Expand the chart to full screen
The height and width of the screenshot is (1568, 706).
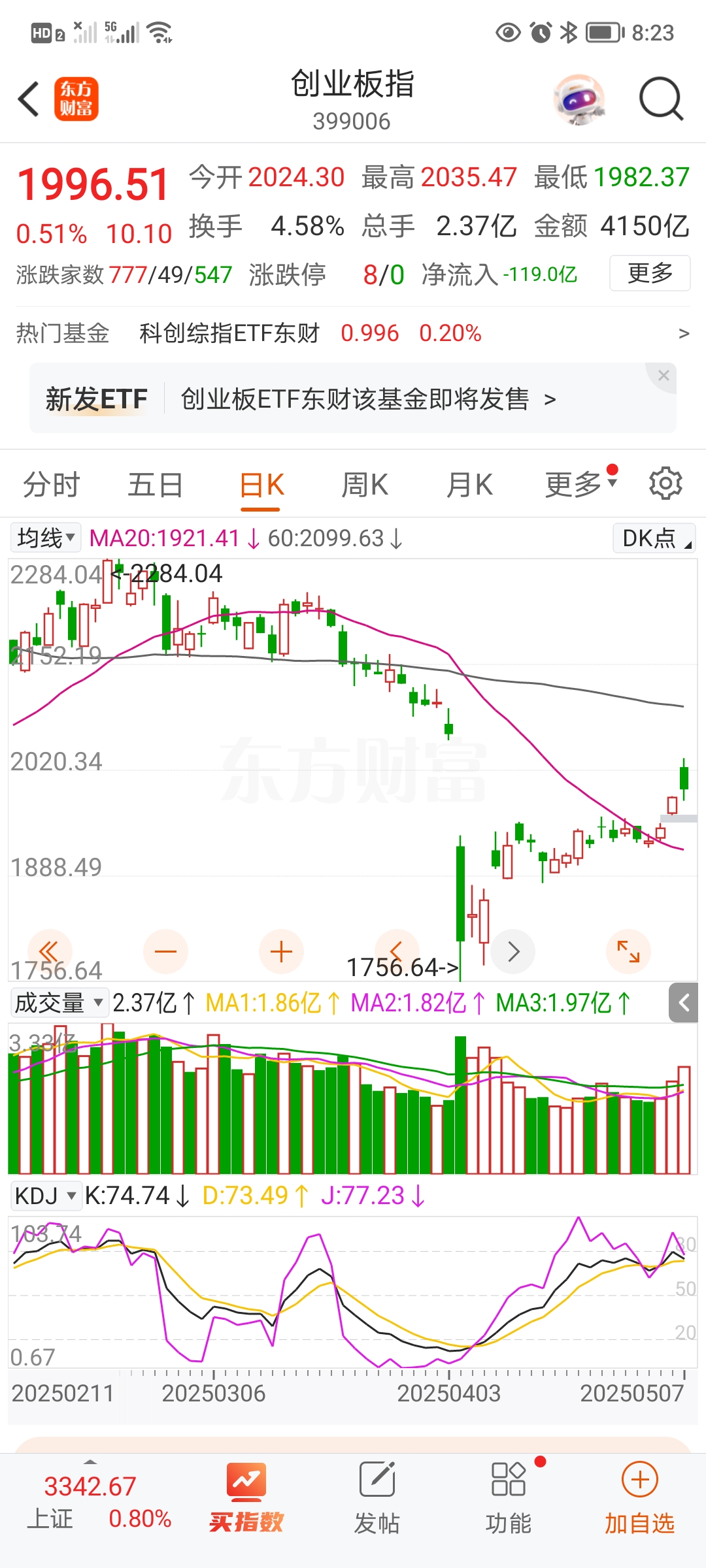(628, 951)
